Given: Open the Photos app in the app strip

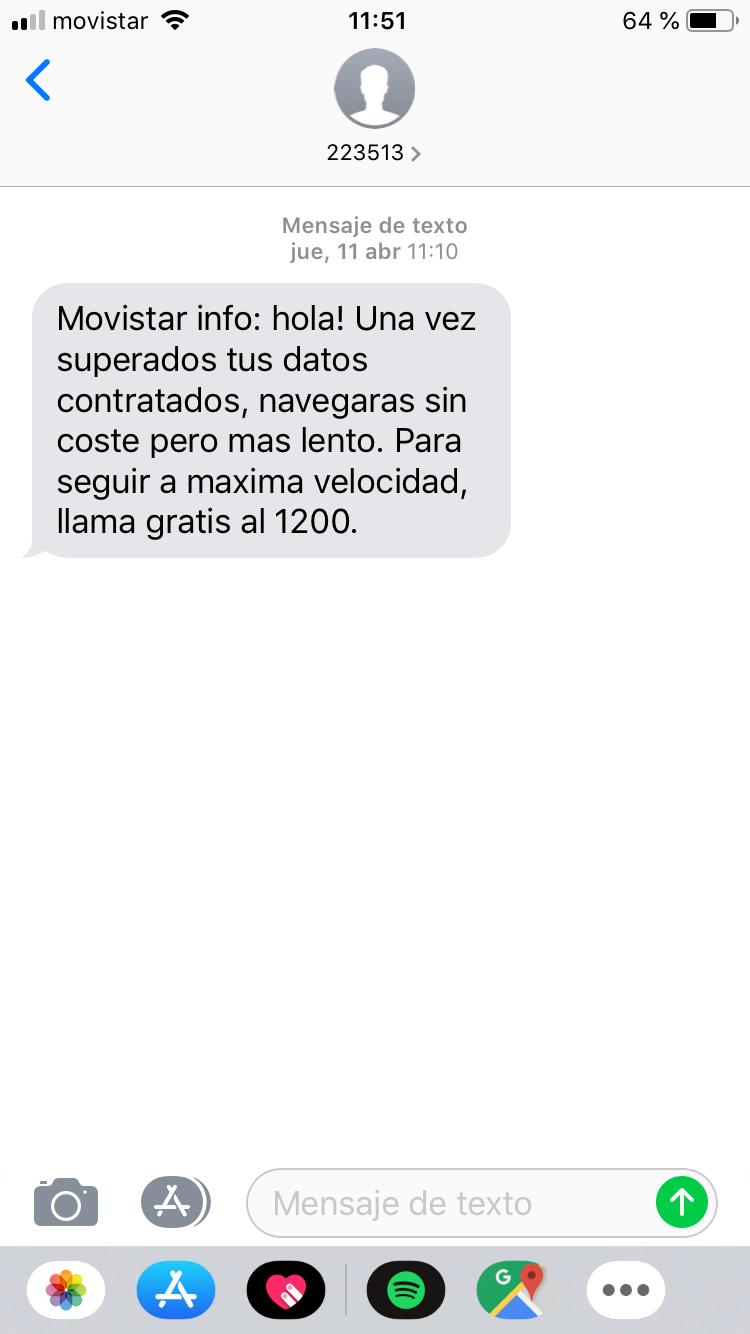Looking at the screenshot, I should click(66, 1290).
